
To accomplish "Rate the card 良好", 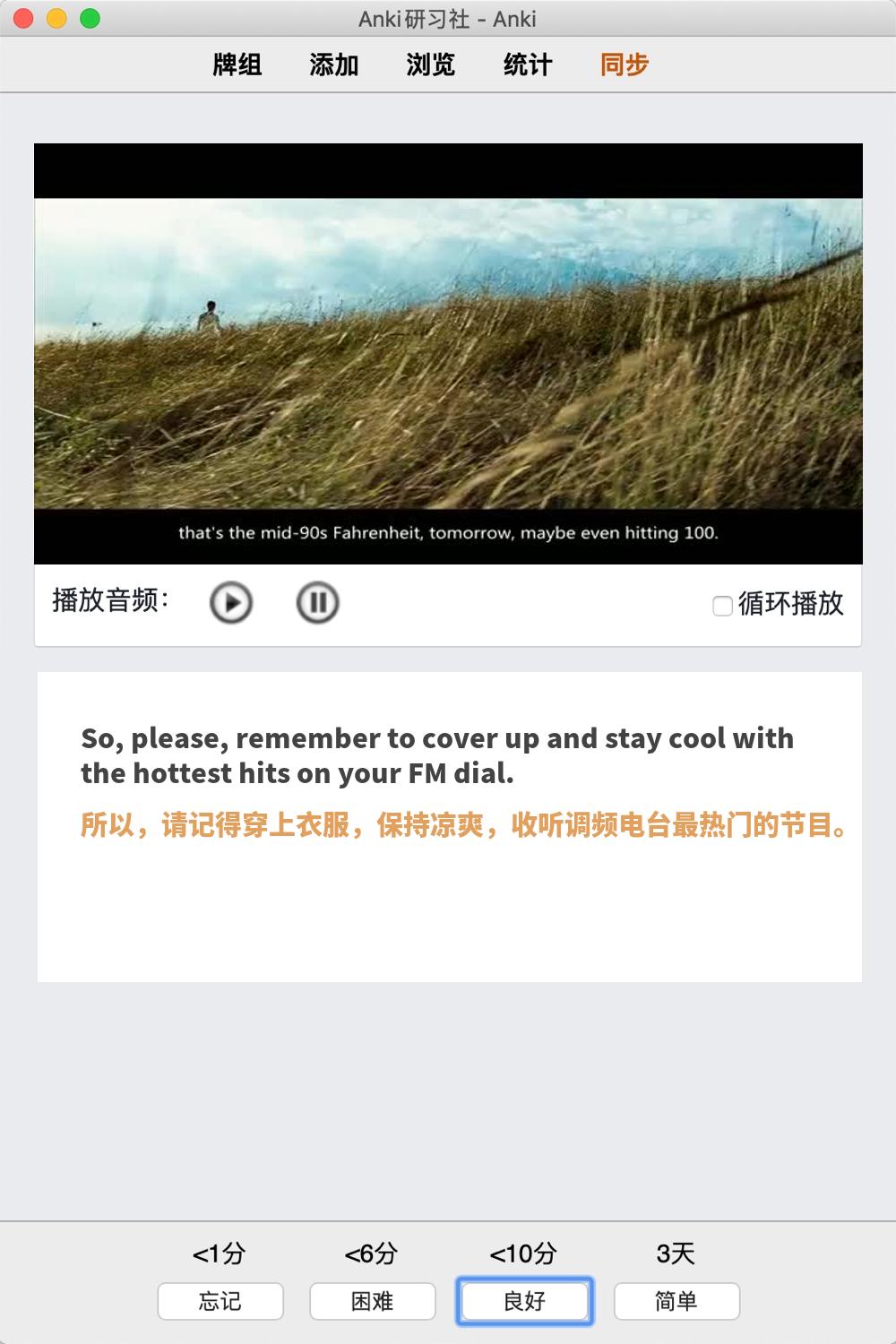I will (525, 1301).
